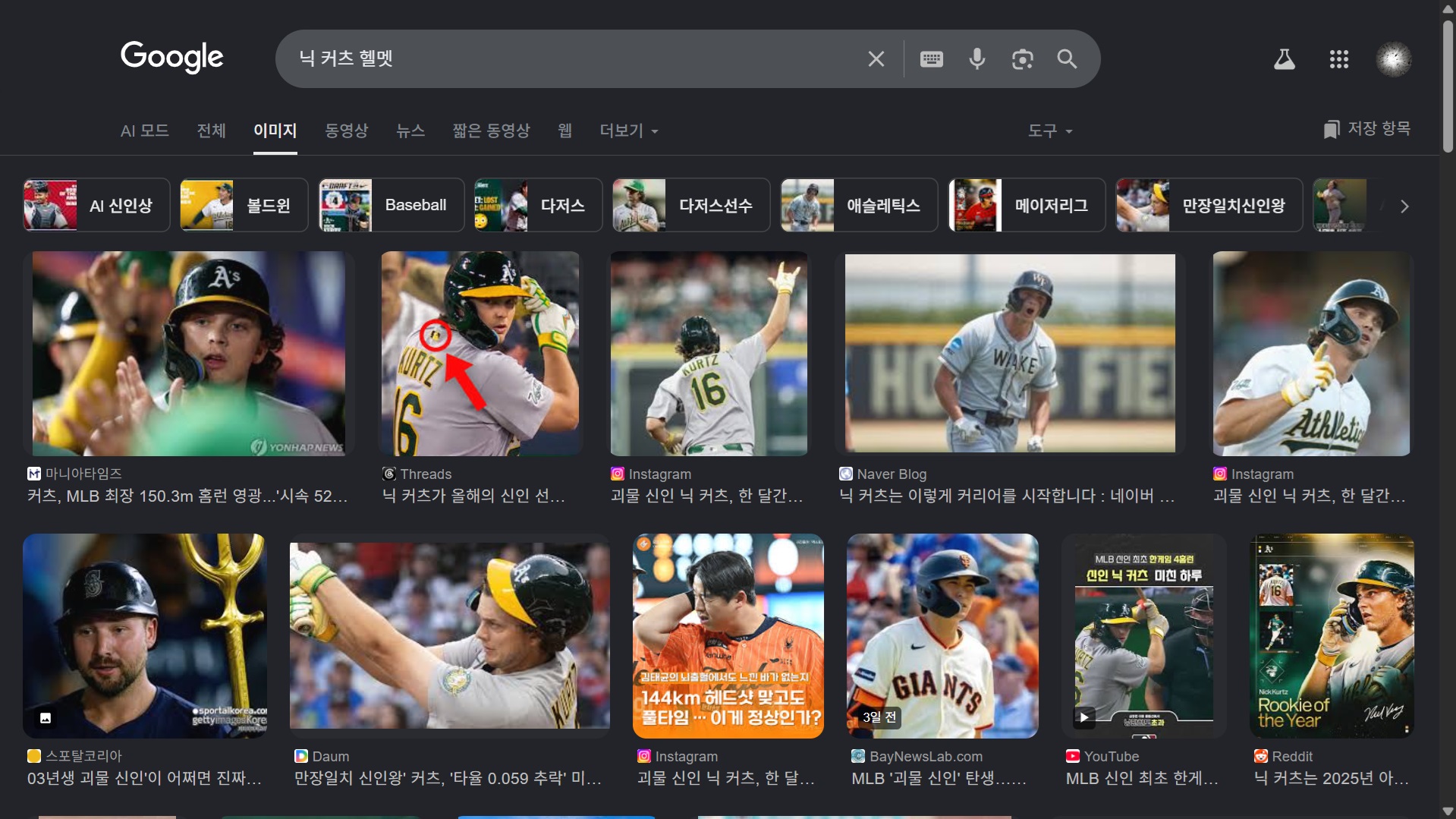1456x819 pixels.
Task: Expand the 도구 tools menu
Action: pyautogui.click(x=1050, y=131)
